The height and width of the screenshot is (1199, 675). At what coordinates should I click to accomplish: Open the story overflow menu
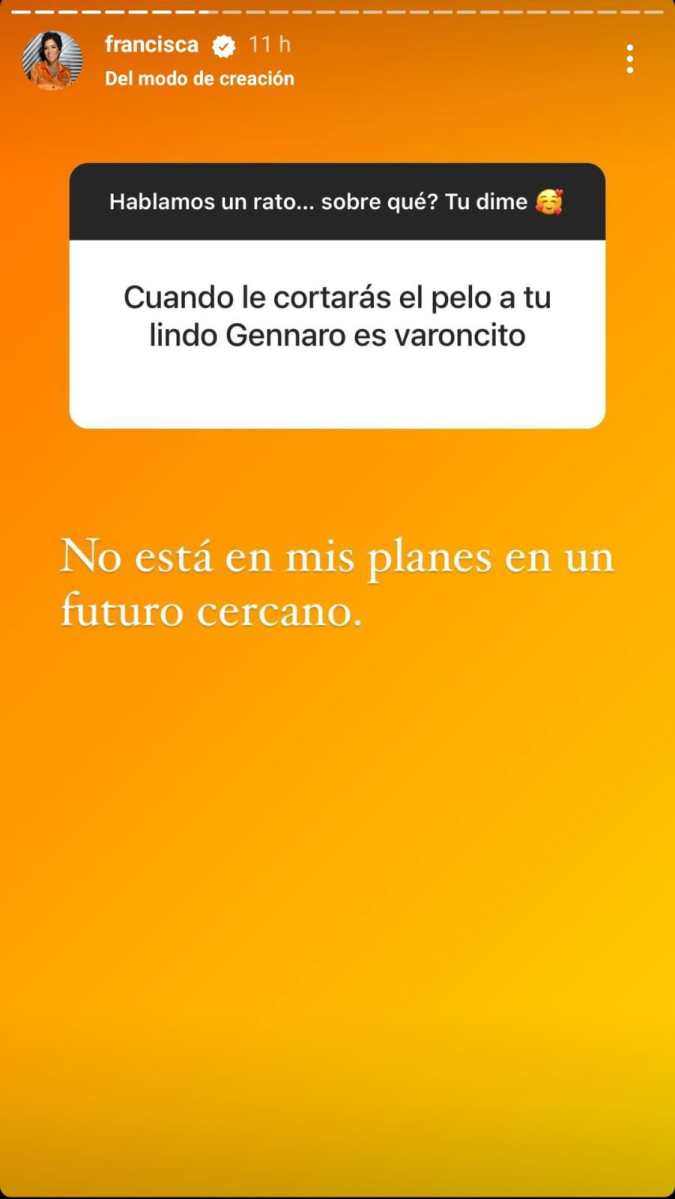click(629, 59)
